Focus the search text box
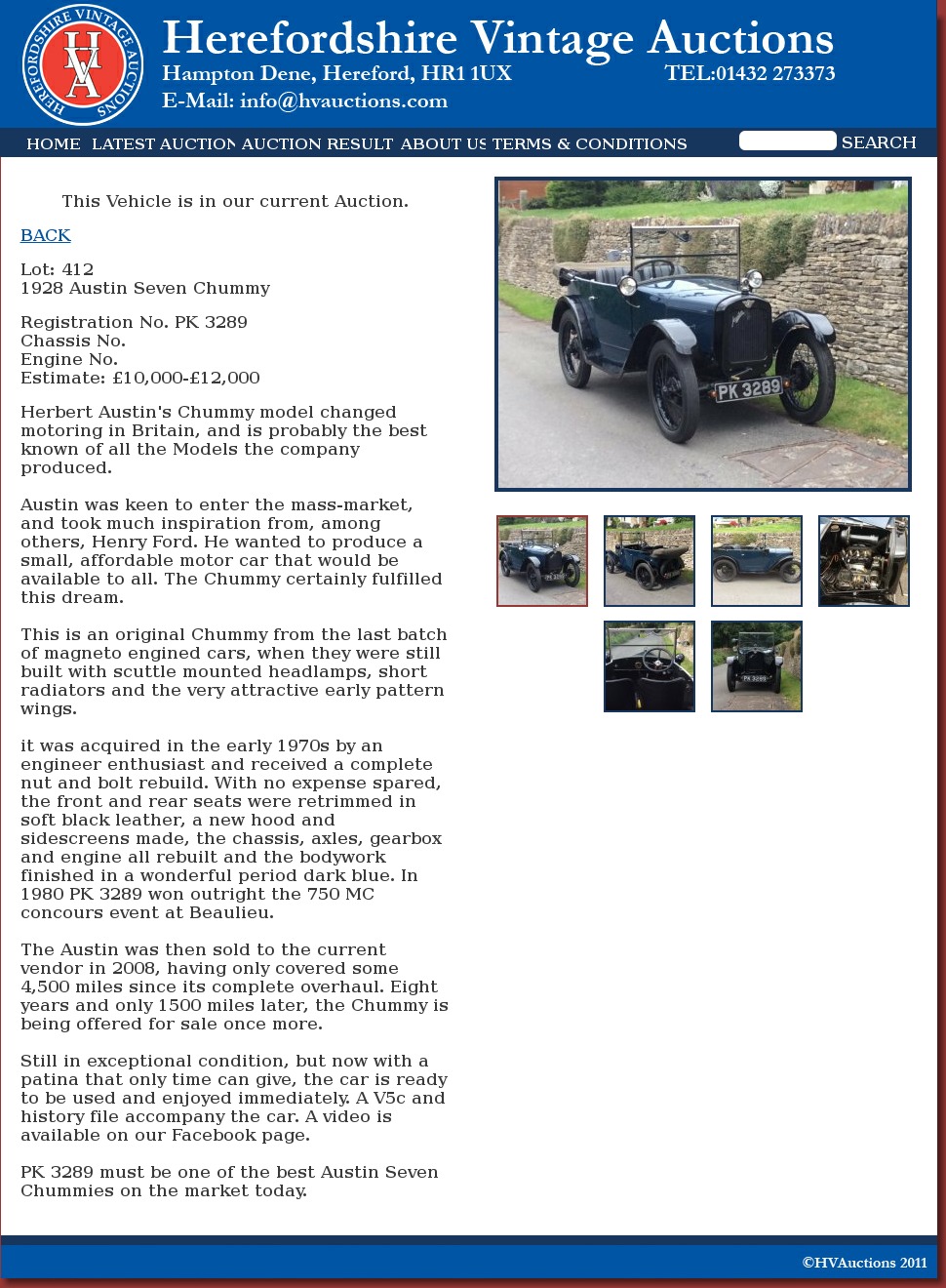This screenshot has height=1288, width=946. [x=787, y=141]
